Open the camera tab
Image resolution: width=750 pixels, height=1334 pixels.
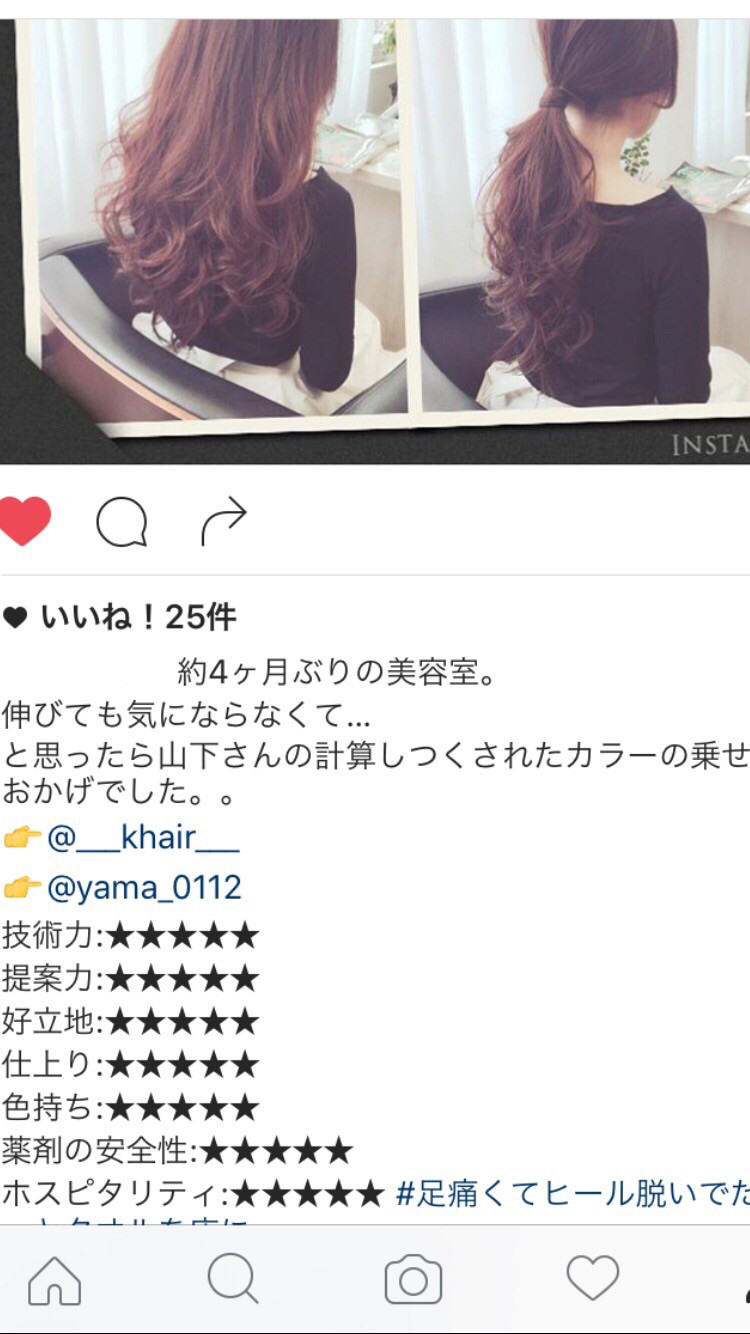tap(413, 1279)
